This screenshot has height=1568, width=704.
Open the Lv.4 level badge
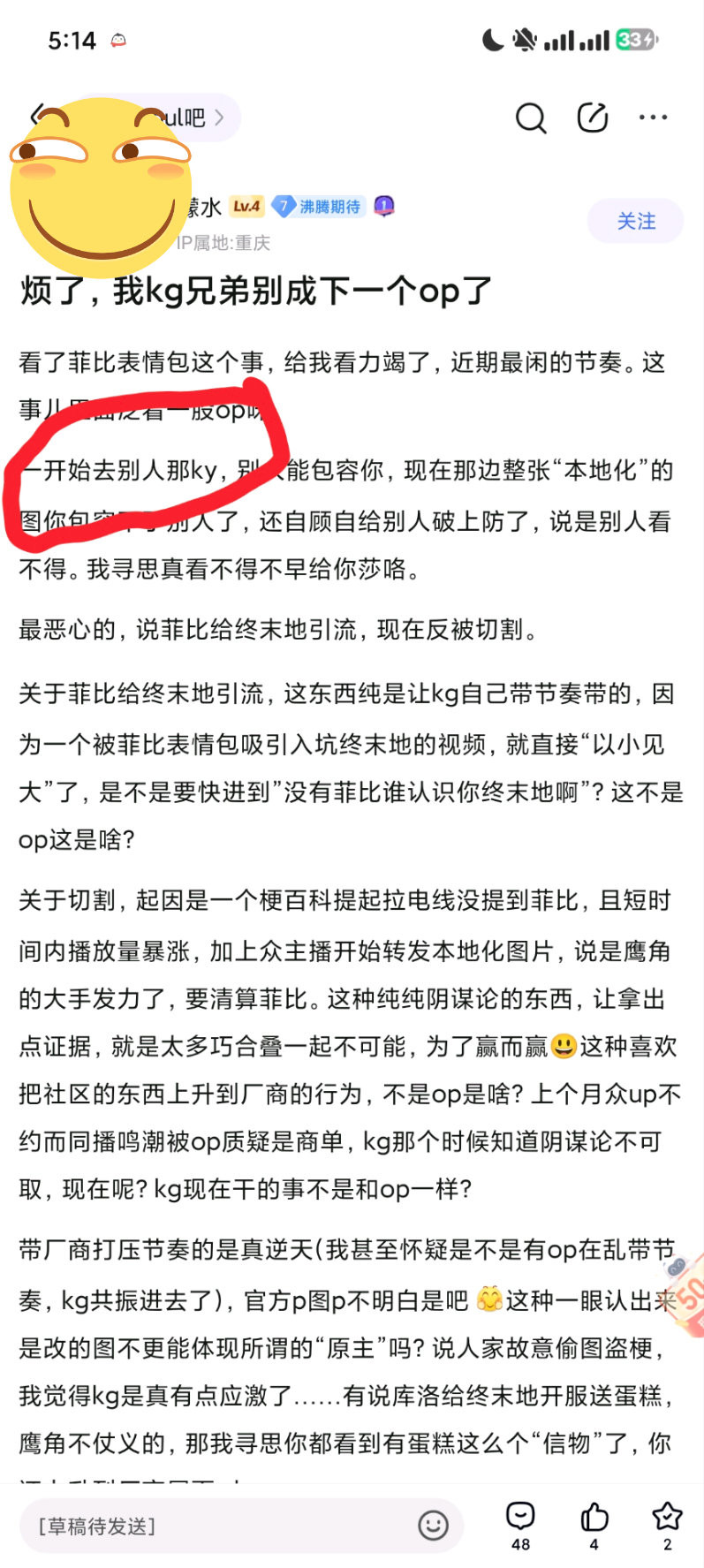point(246,207)
